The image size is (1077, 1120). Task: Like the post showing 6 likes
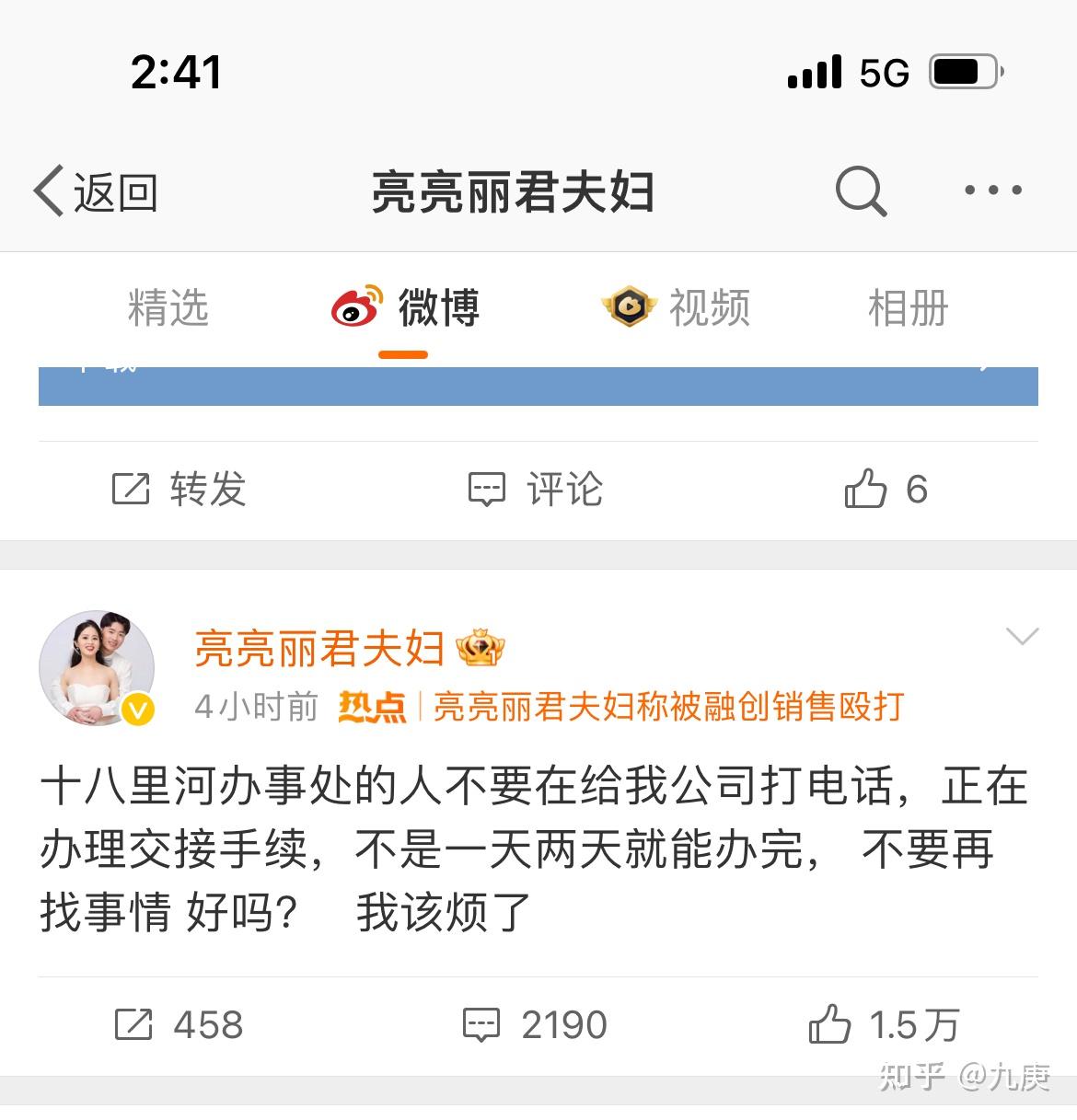885,489
